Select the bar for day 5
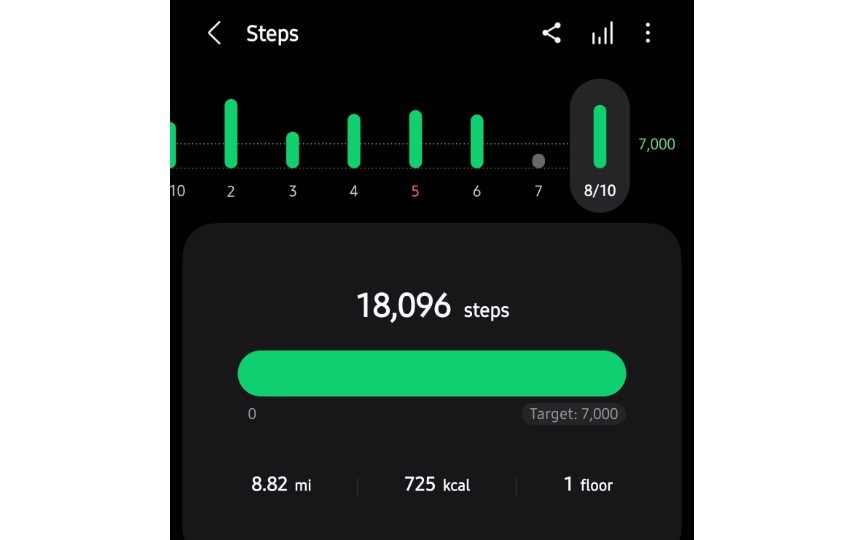Viewport: 864px width, 540px height. pyautogui.click(x=415, y=139)
